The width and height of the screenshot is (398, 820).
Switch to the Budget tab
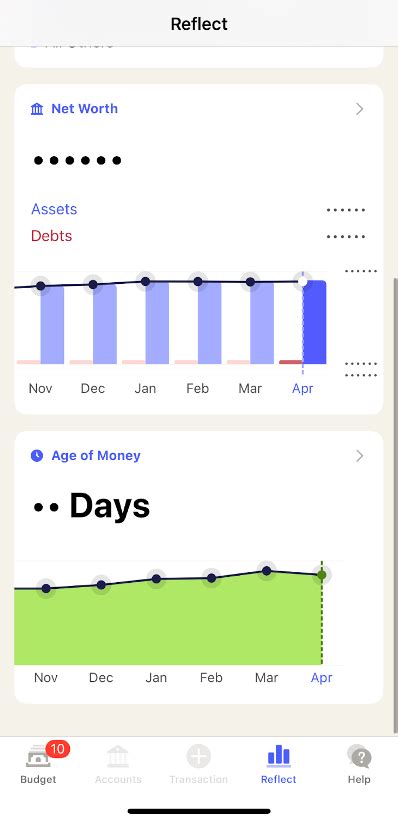tap(38, 765)
